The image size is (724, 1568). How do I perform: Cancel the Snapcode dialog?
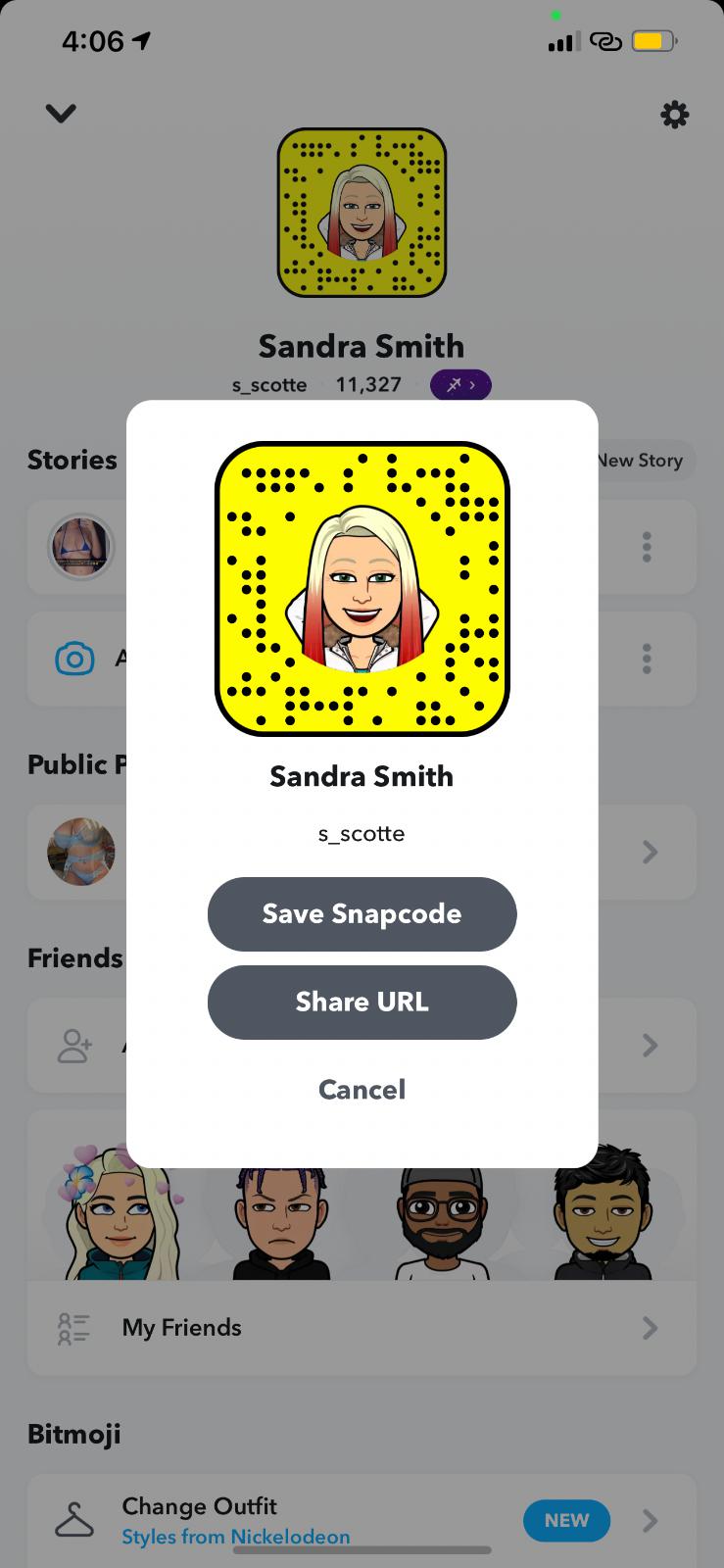click(x=362, y=1090)
